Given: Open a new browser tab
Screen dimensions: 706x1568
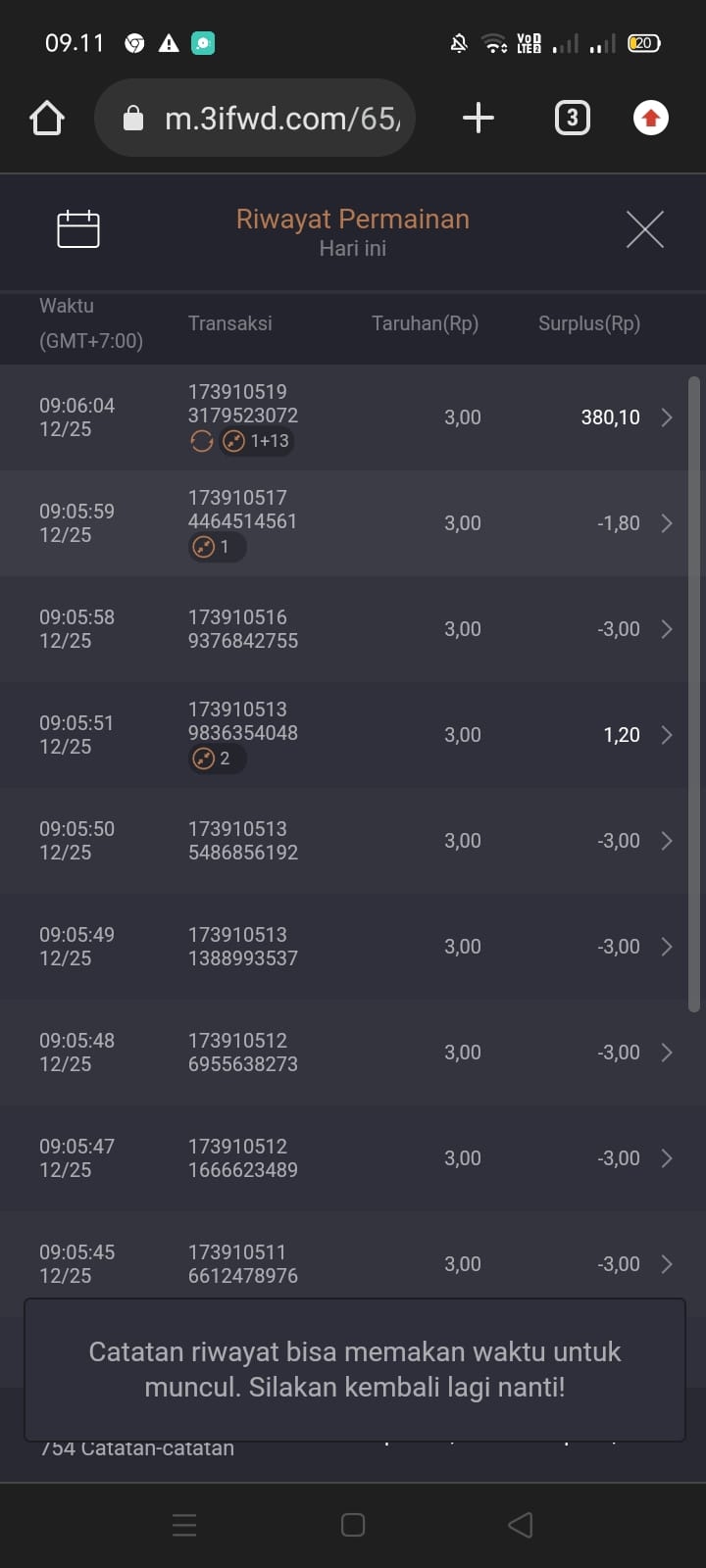Looking at the screenshot, I should [x=478, y=119].
